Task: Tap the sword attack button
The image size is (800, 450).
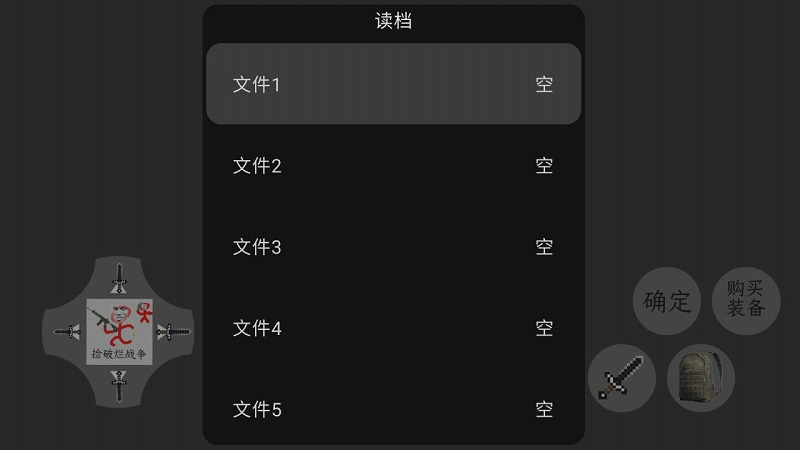Action: [x=621, y=378]
